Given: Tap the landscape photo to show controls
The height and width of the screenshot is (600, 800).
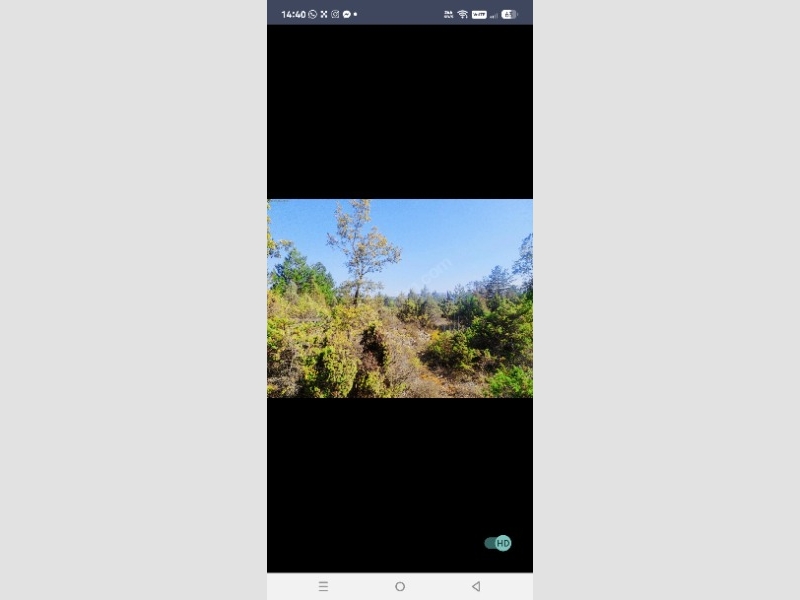Looking at the screenshot, I should click(x=400, y=298).
